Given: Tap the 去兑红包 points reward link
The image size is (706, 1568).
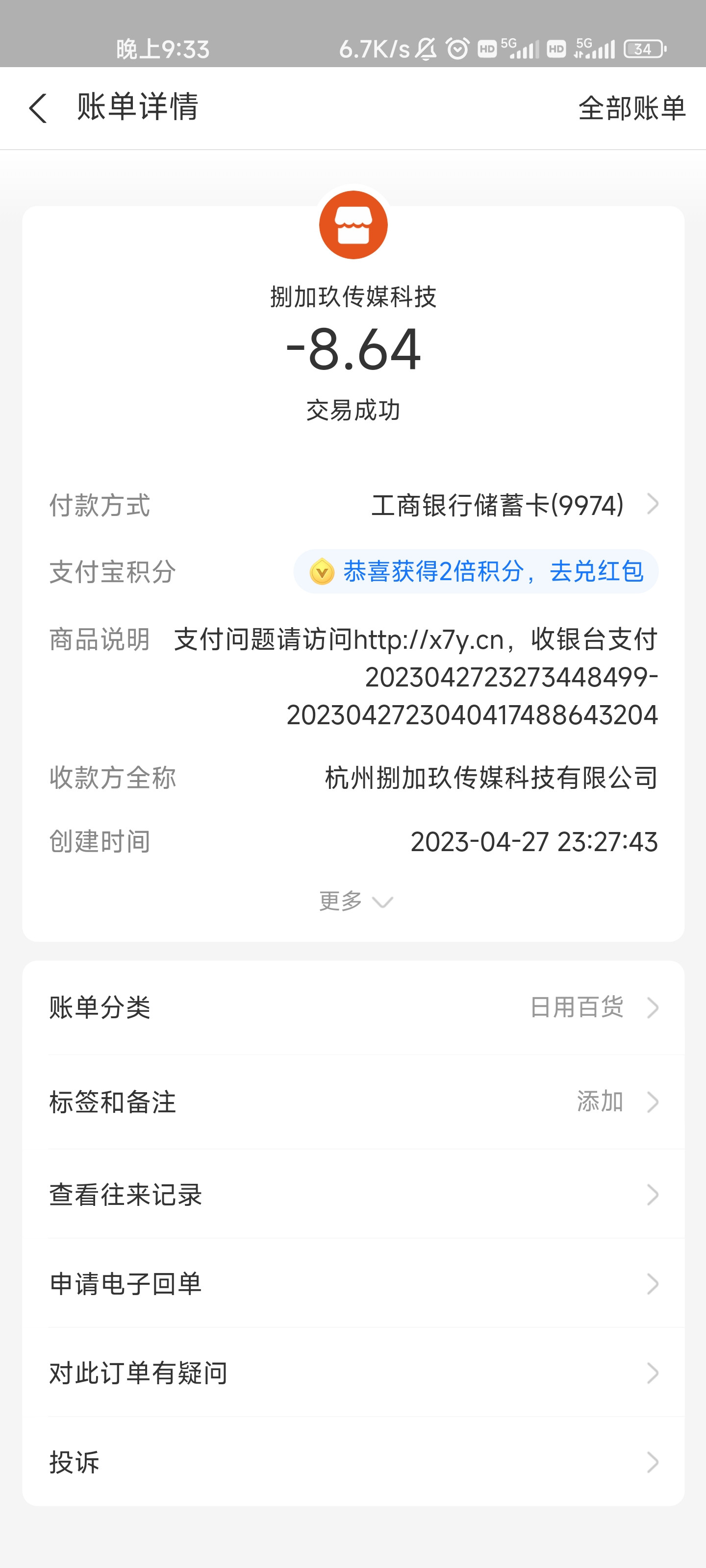Looking at the screenshot, I should point(596,571).
